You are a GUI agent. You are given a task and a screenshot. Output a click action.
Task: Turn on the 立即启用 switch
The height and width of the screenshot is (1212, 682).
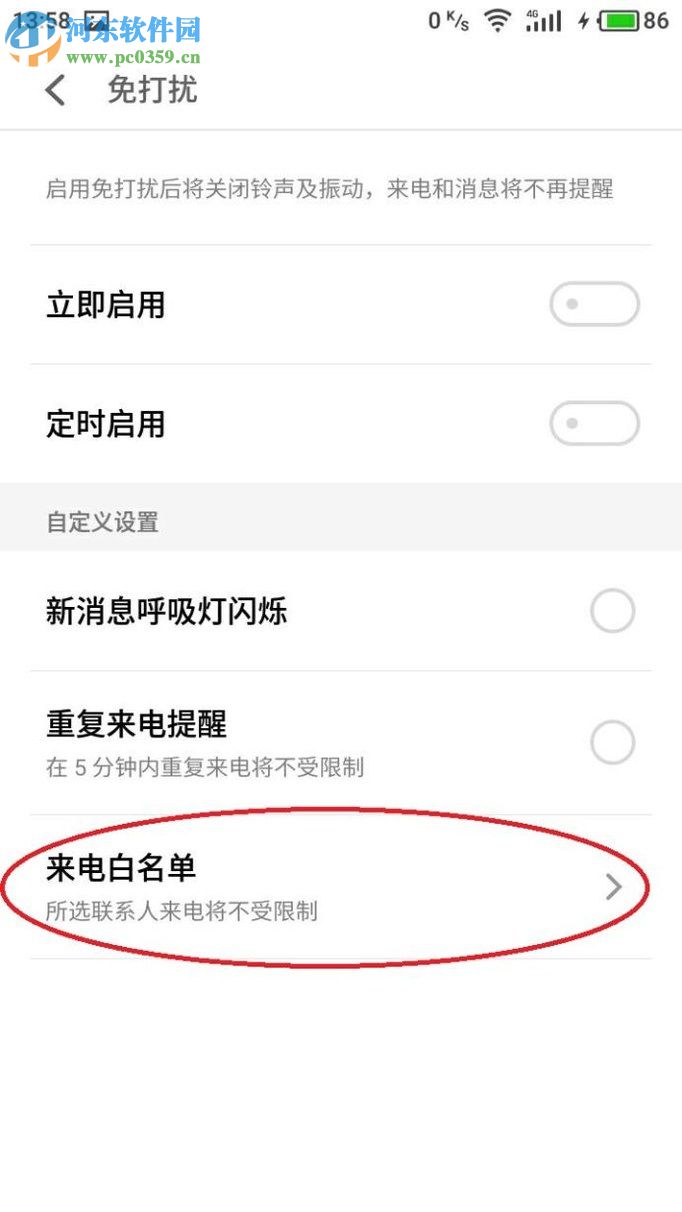[594, 304]
